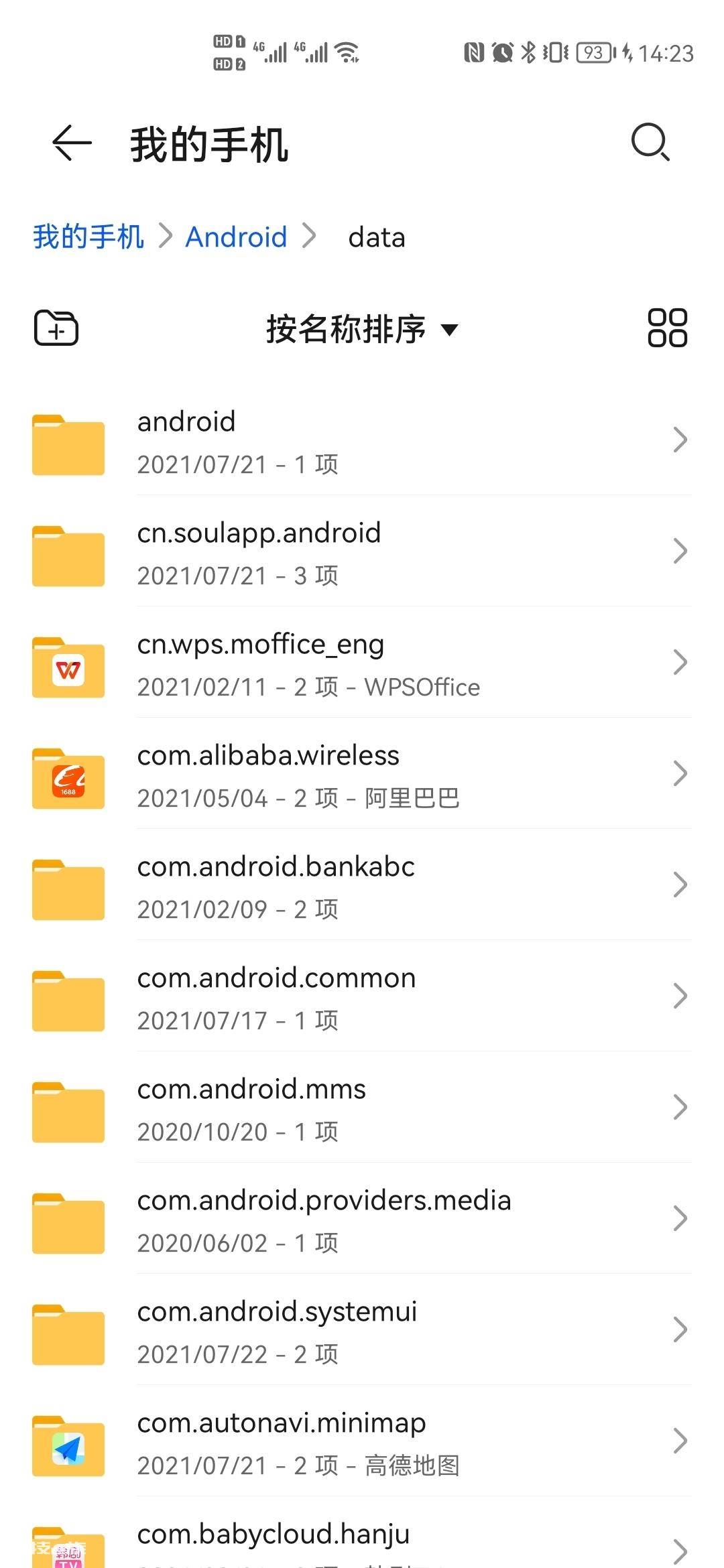Image resolution: width=724 pixels, height=1568 pixels.
Task: Open the com.autonavi.minimap folder
Action: coord(362,1441)
